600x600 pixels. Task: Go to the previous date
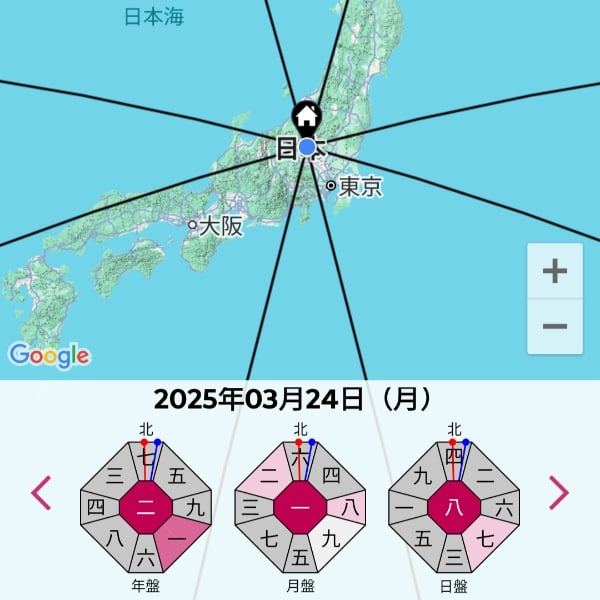pyautogui.click(x=41, y=492)
